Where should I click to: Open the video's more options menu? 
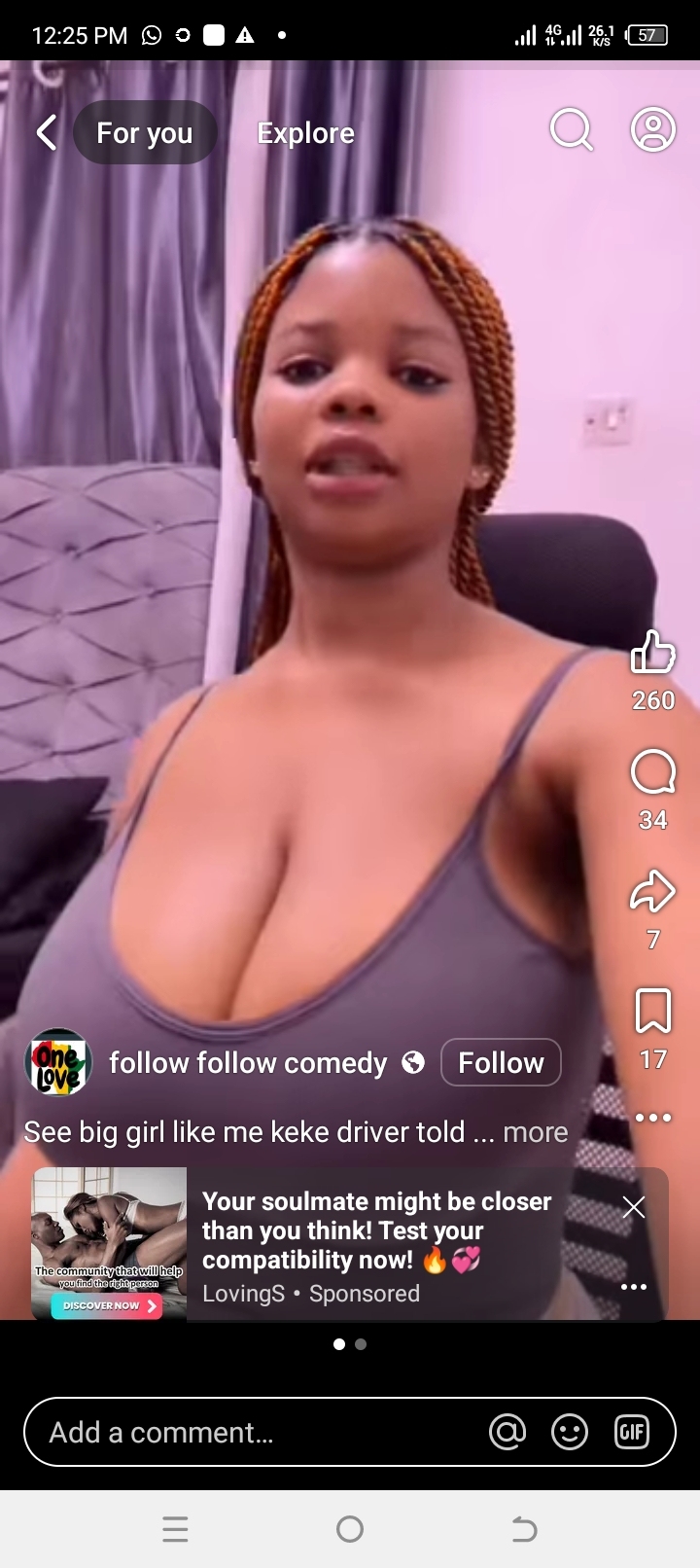pyautogui.click(x=652, y=1117)
